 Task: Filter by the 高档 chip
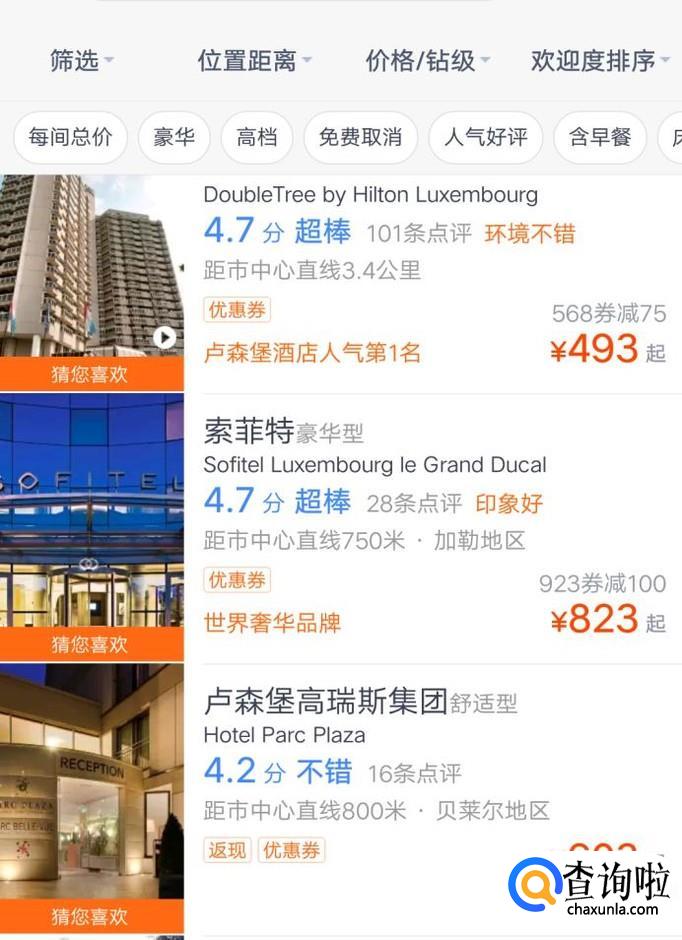tap(257, 138)
